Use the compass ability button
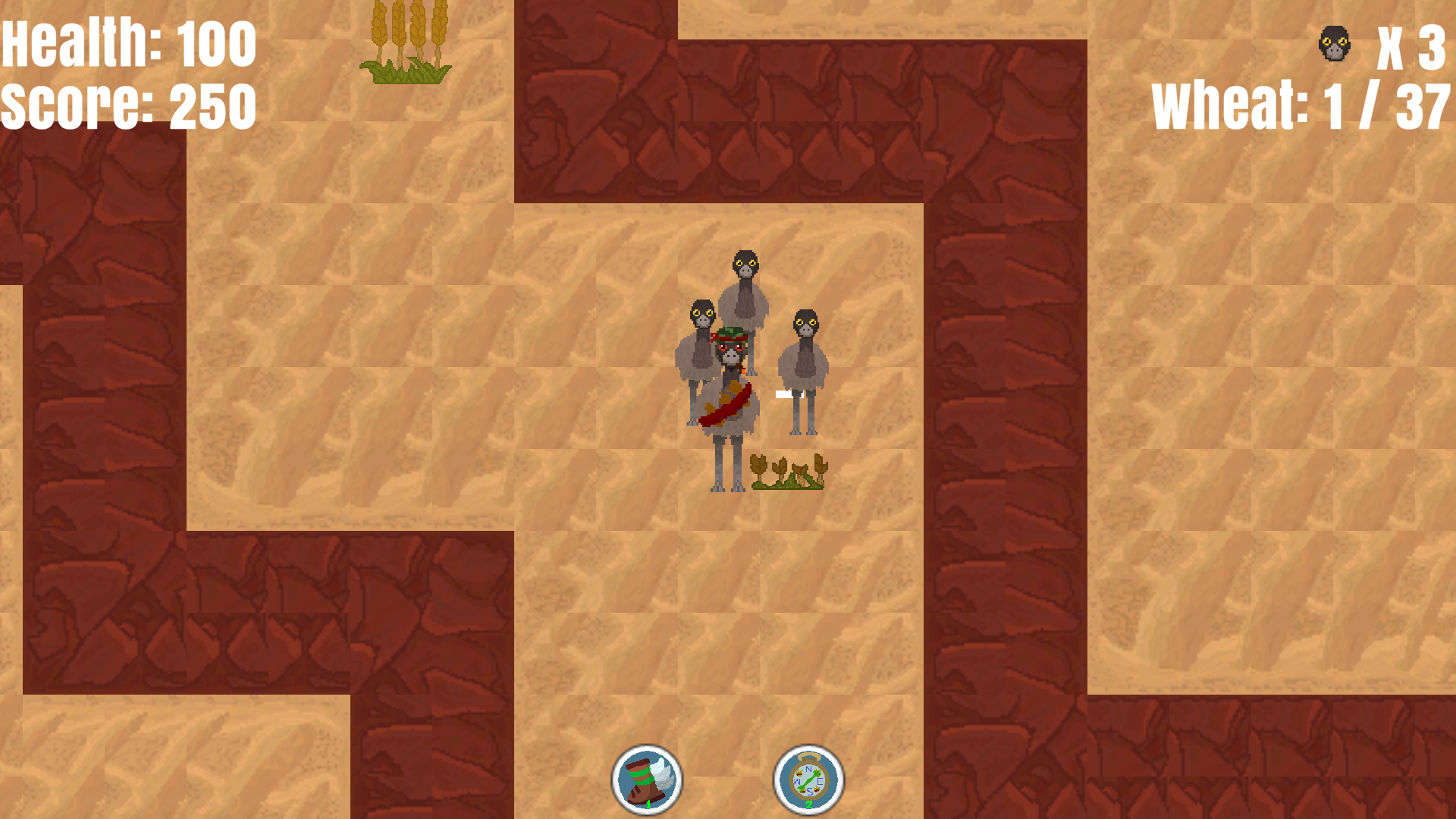Image resolution: width=1456 pixels, height=819 pixels. coord(808,780)
